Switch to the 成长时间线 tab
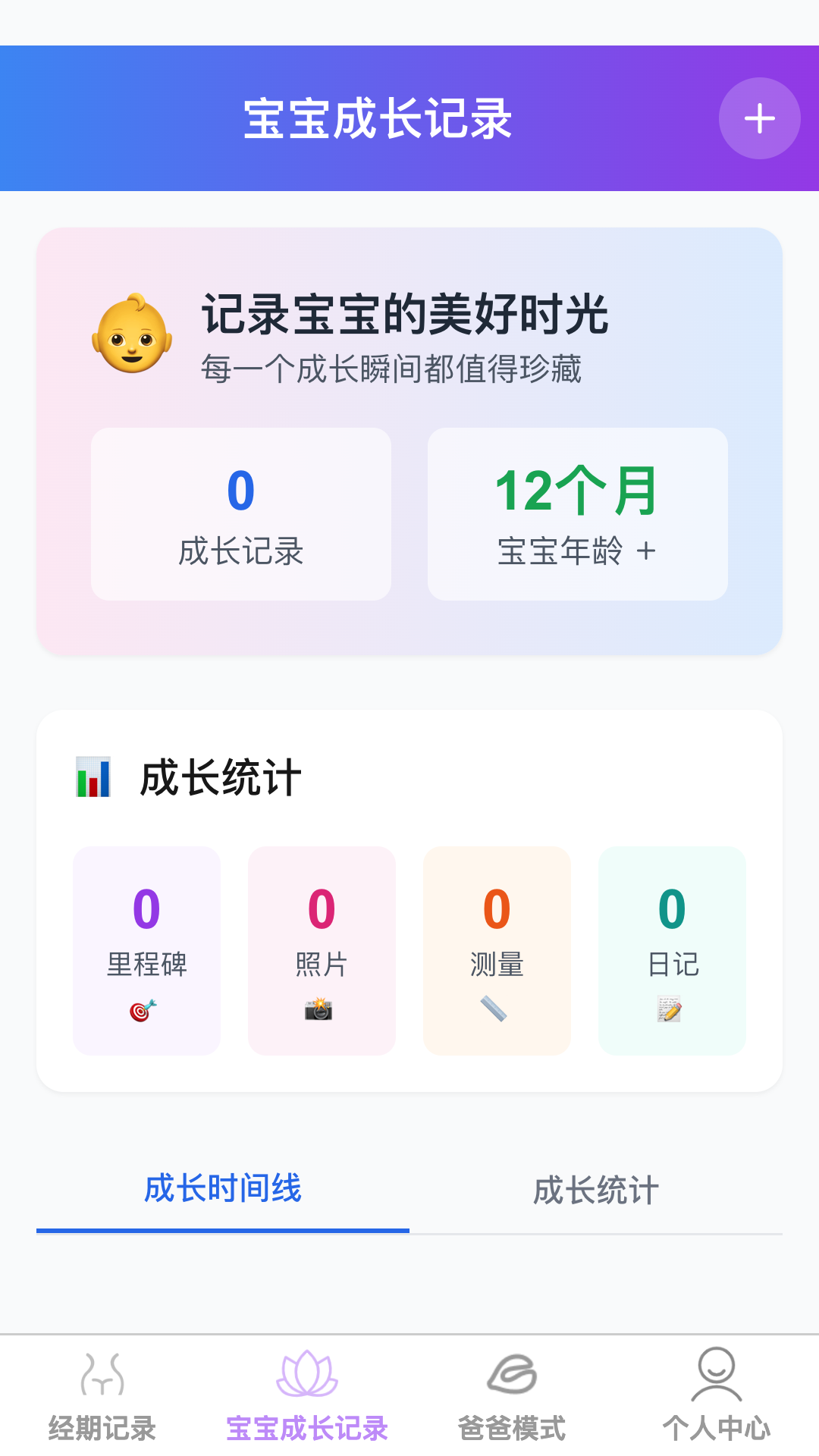 (x=224, y=1191)
